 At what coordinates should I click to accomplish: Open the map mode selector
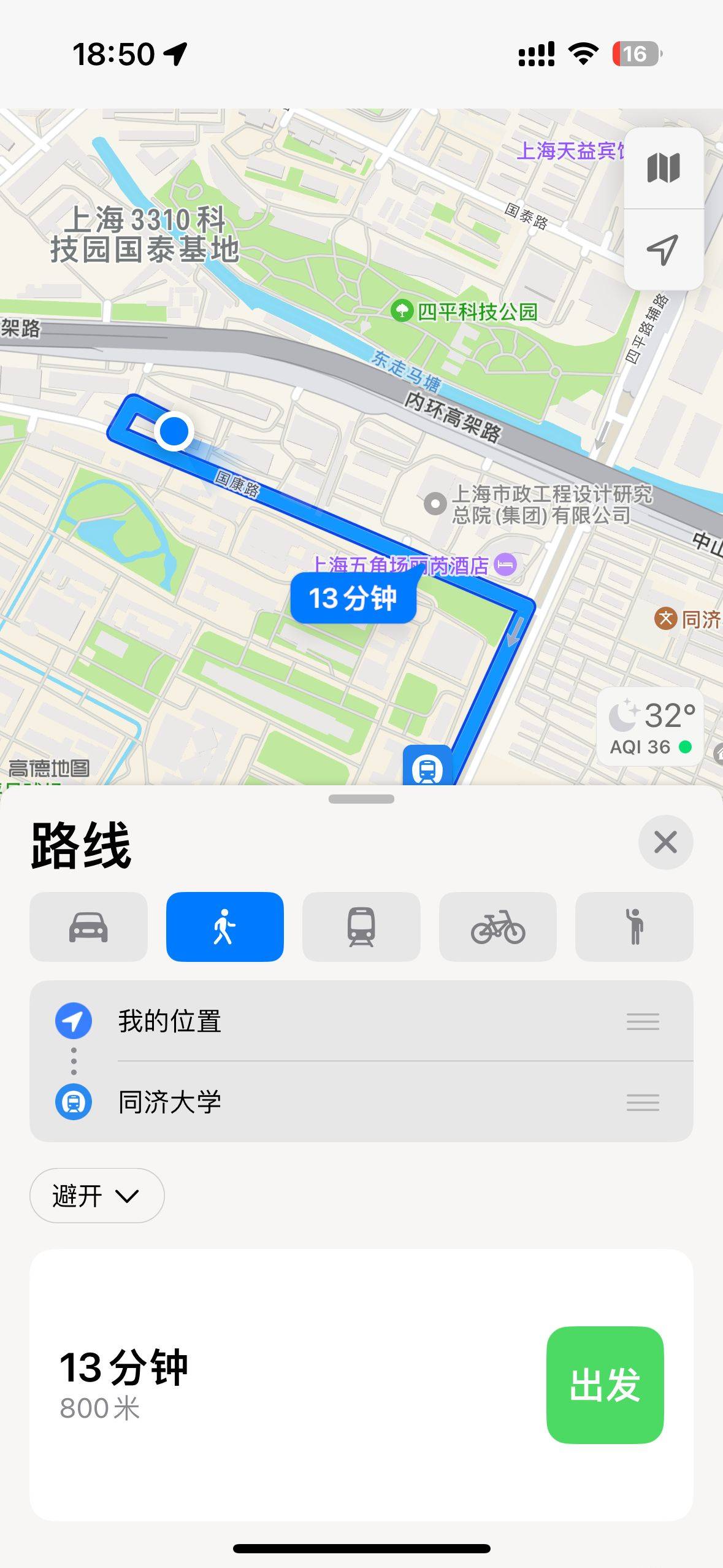point(664,168)
